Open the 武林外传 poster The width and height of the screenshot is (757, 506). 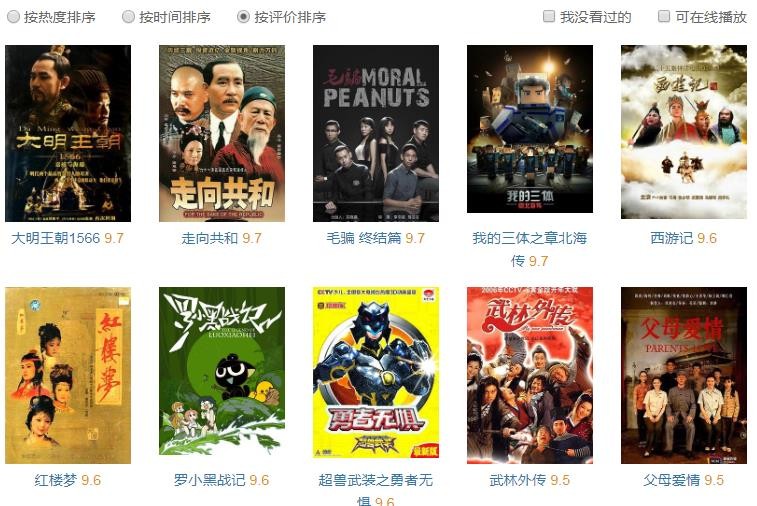pyautogui.click(x=530, y=375)
